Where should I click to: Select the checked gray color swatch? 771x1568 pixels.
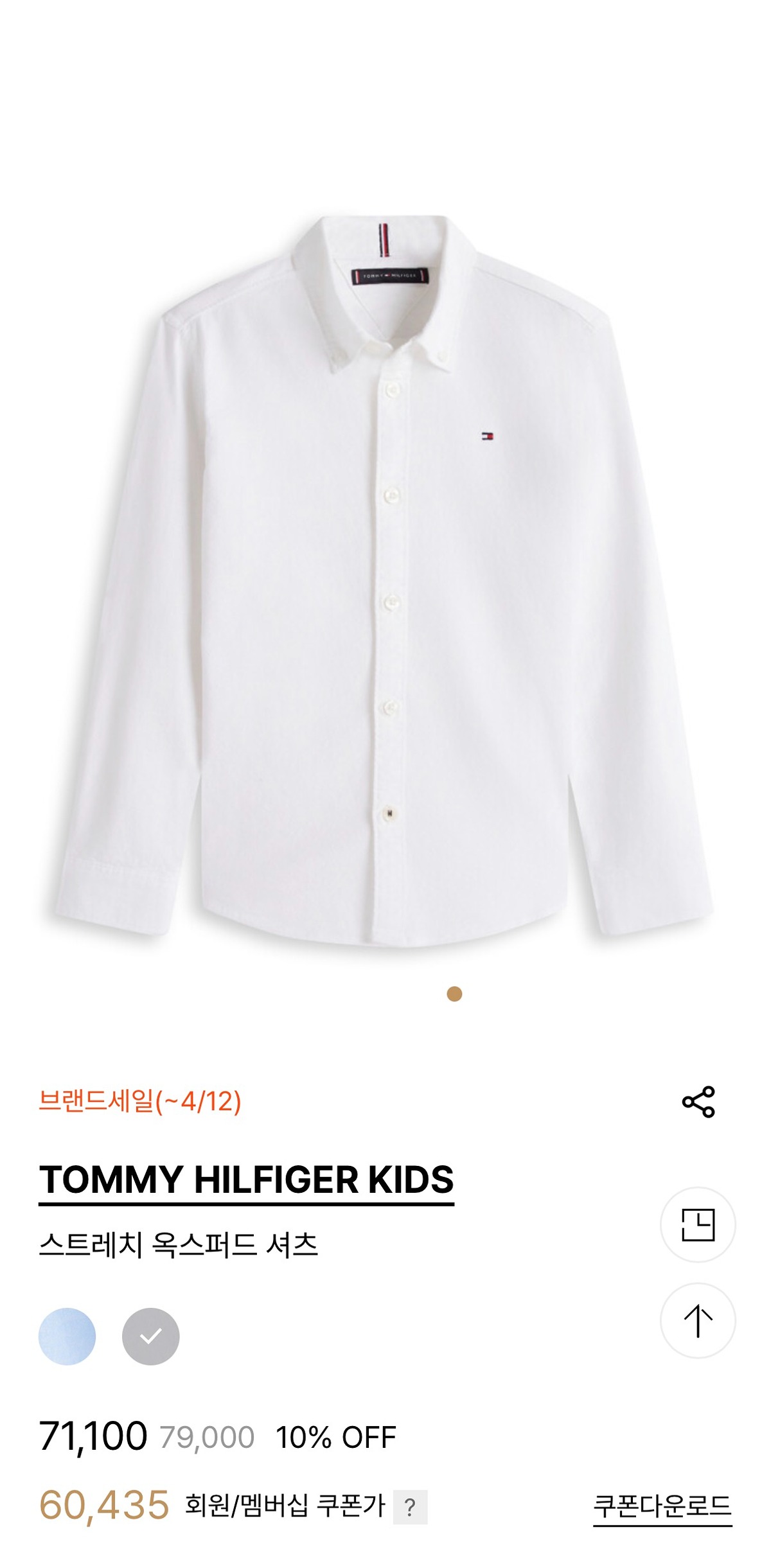coord(151,1336)
